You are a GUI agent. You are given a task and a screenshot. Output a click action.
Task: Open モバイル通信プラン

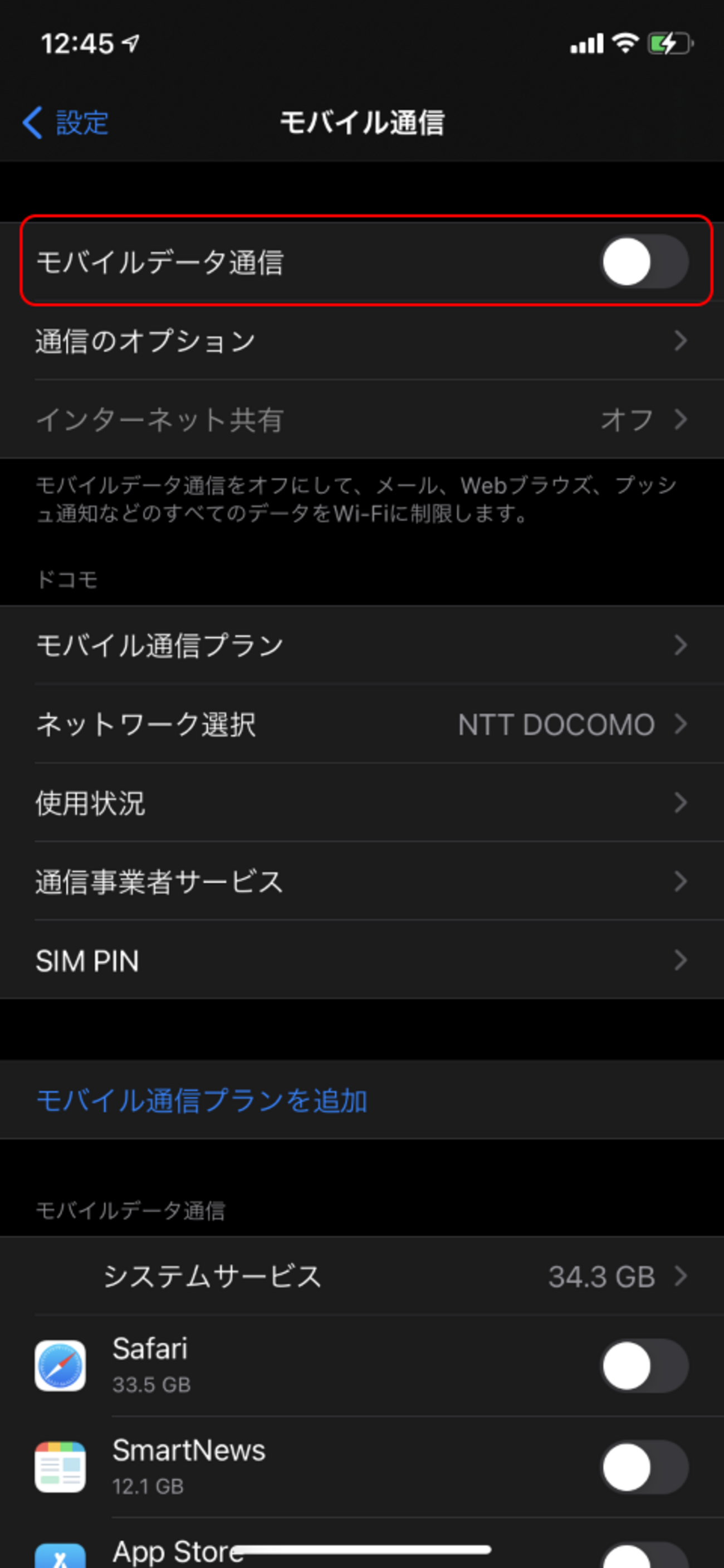362,645
